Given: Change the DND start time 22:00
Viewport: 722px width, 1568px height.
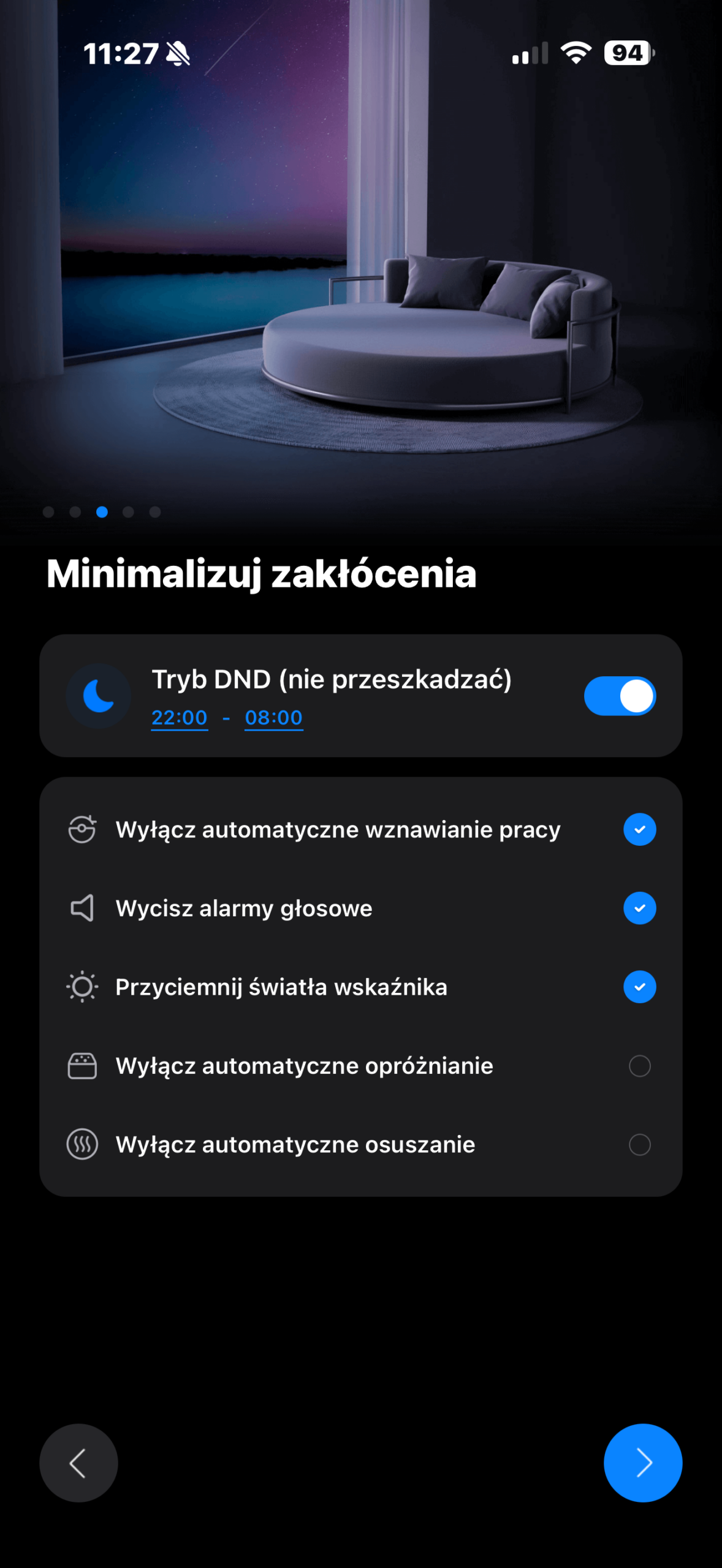Looking at the screenshot, I should [179, 717].
